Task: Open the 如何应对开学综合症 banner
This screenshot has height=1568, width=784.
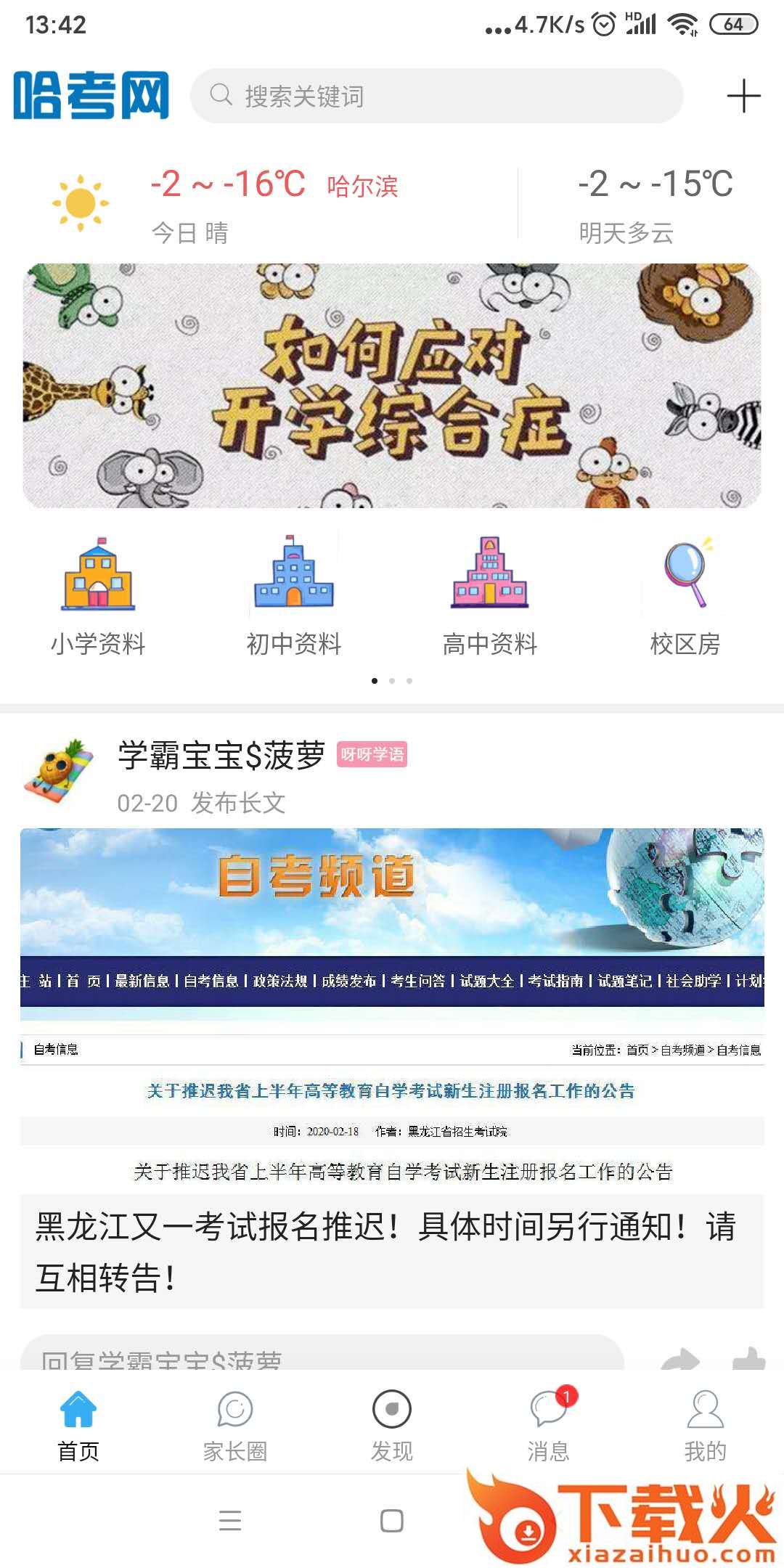Action: [392, 385]
